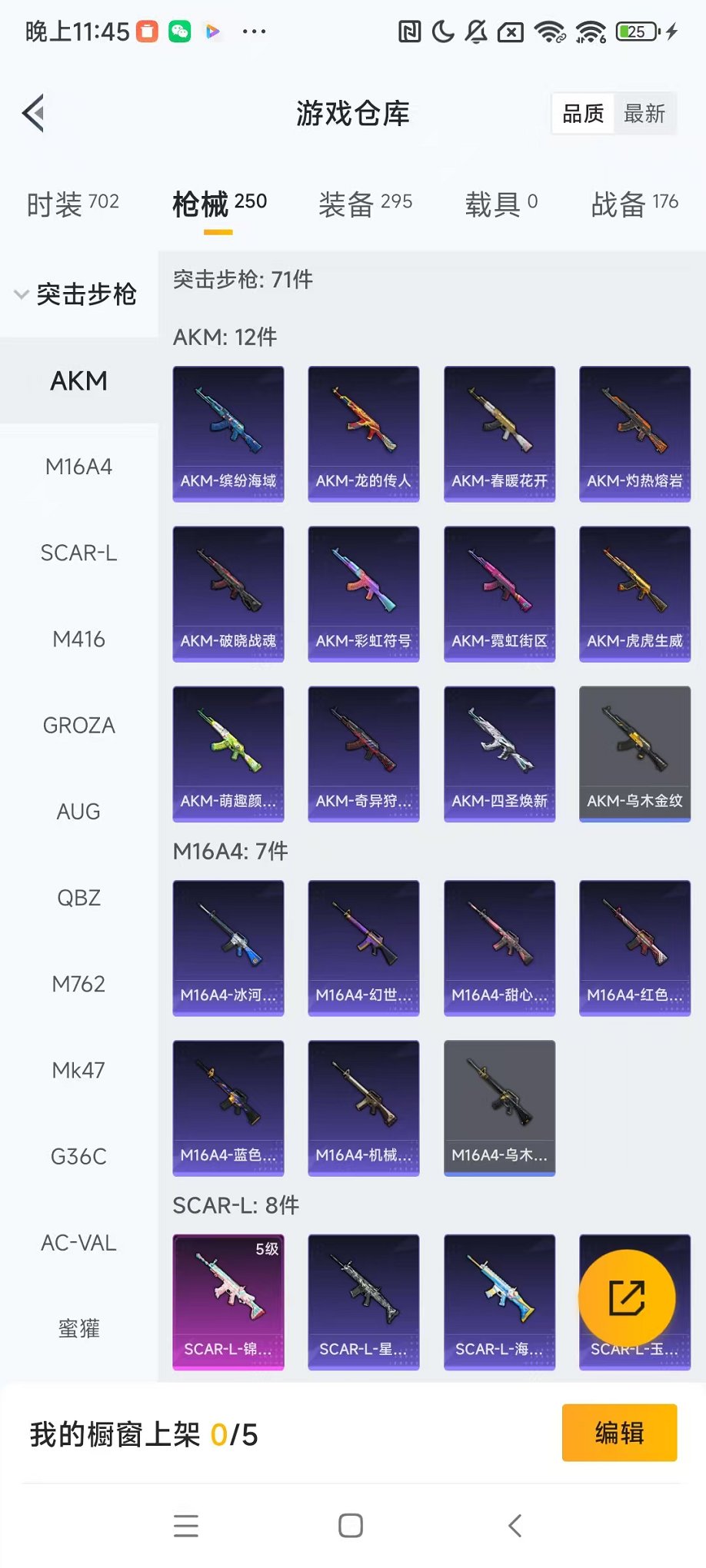Open AKM-龙的传人 skin
The width and height of the screenshot is (706, 1568).
[x=364, y=434]
